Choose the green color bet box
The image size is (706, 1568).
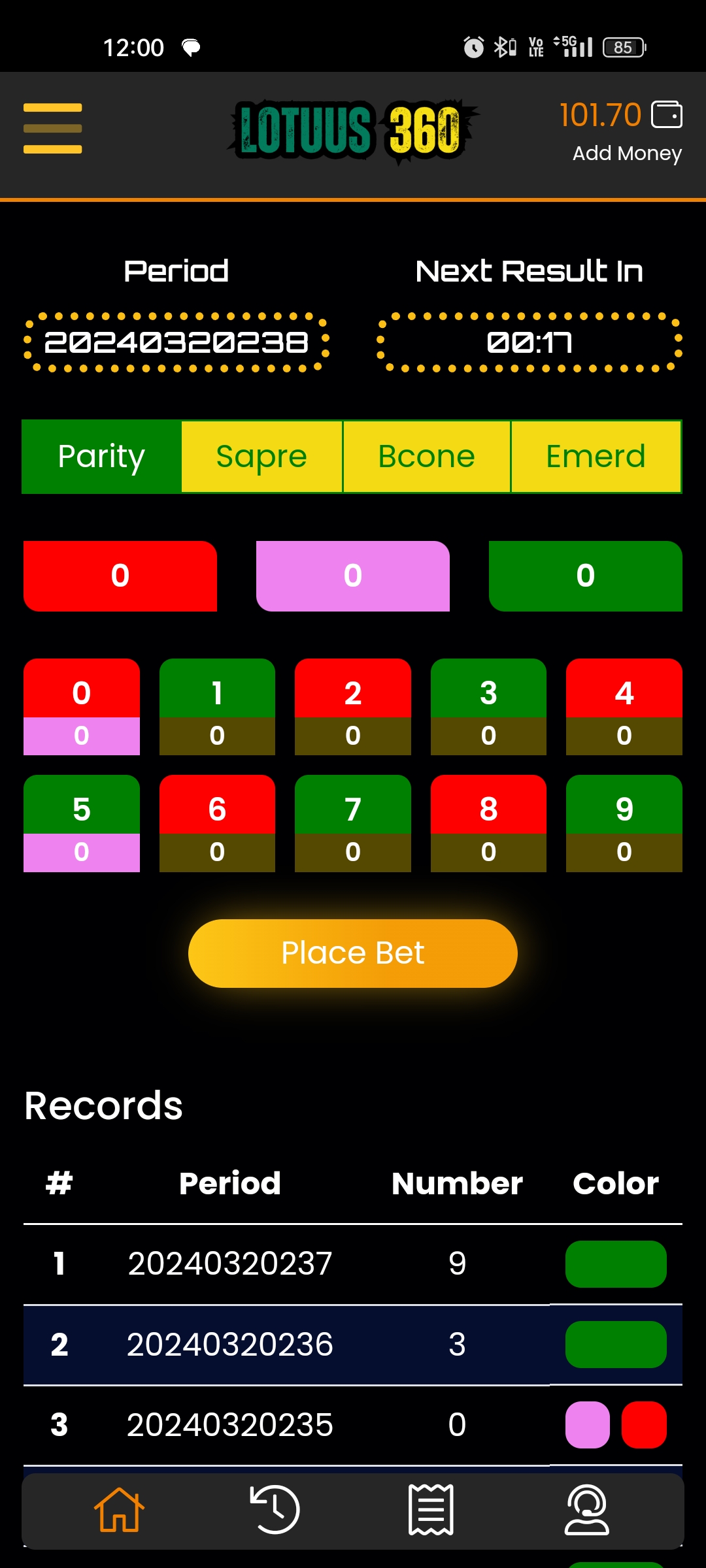tap(585, 576)
